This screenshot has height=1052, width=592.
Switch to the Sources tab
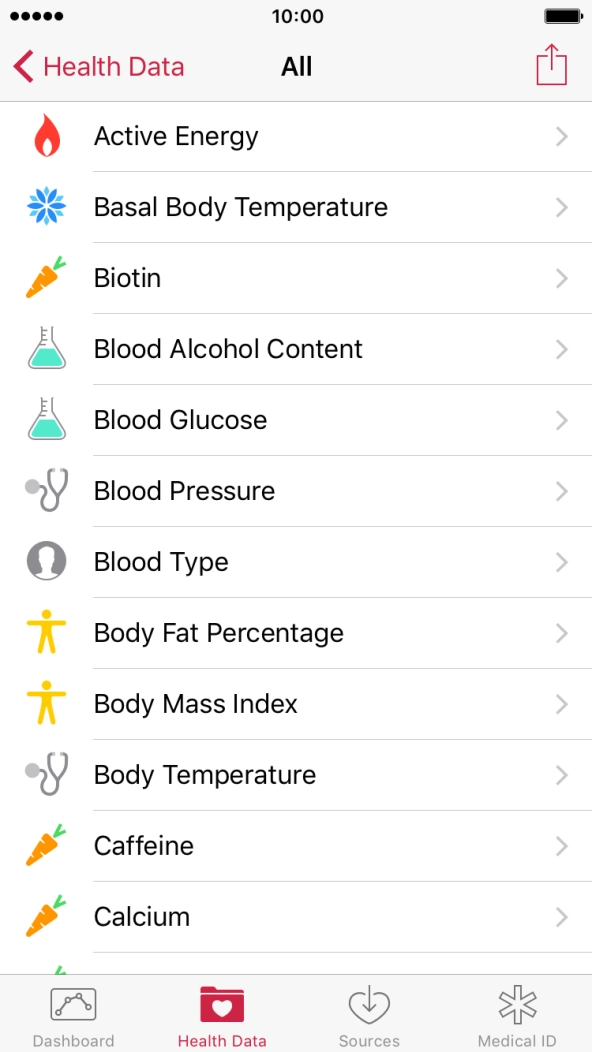coord(369,1014)
